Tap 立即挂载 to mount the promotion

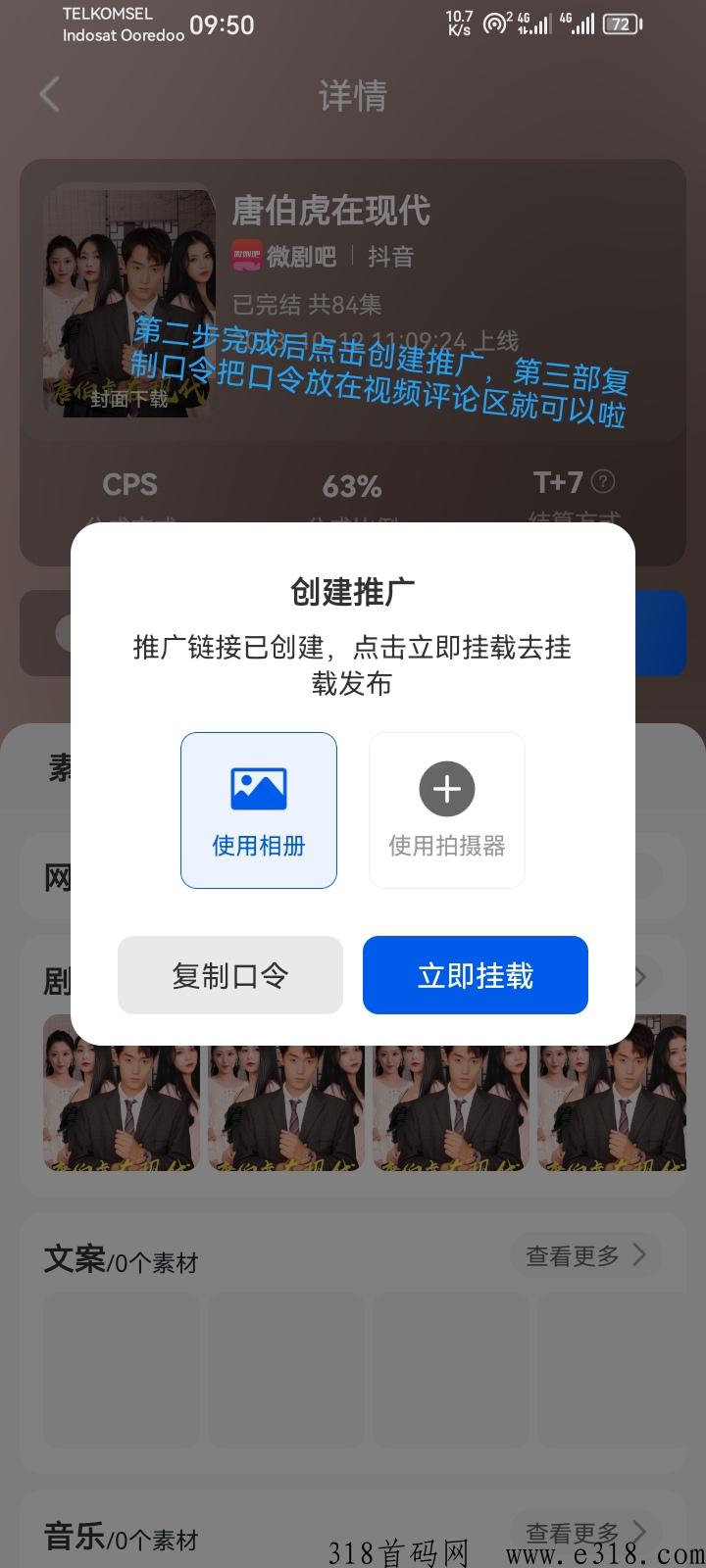(476, 975)
